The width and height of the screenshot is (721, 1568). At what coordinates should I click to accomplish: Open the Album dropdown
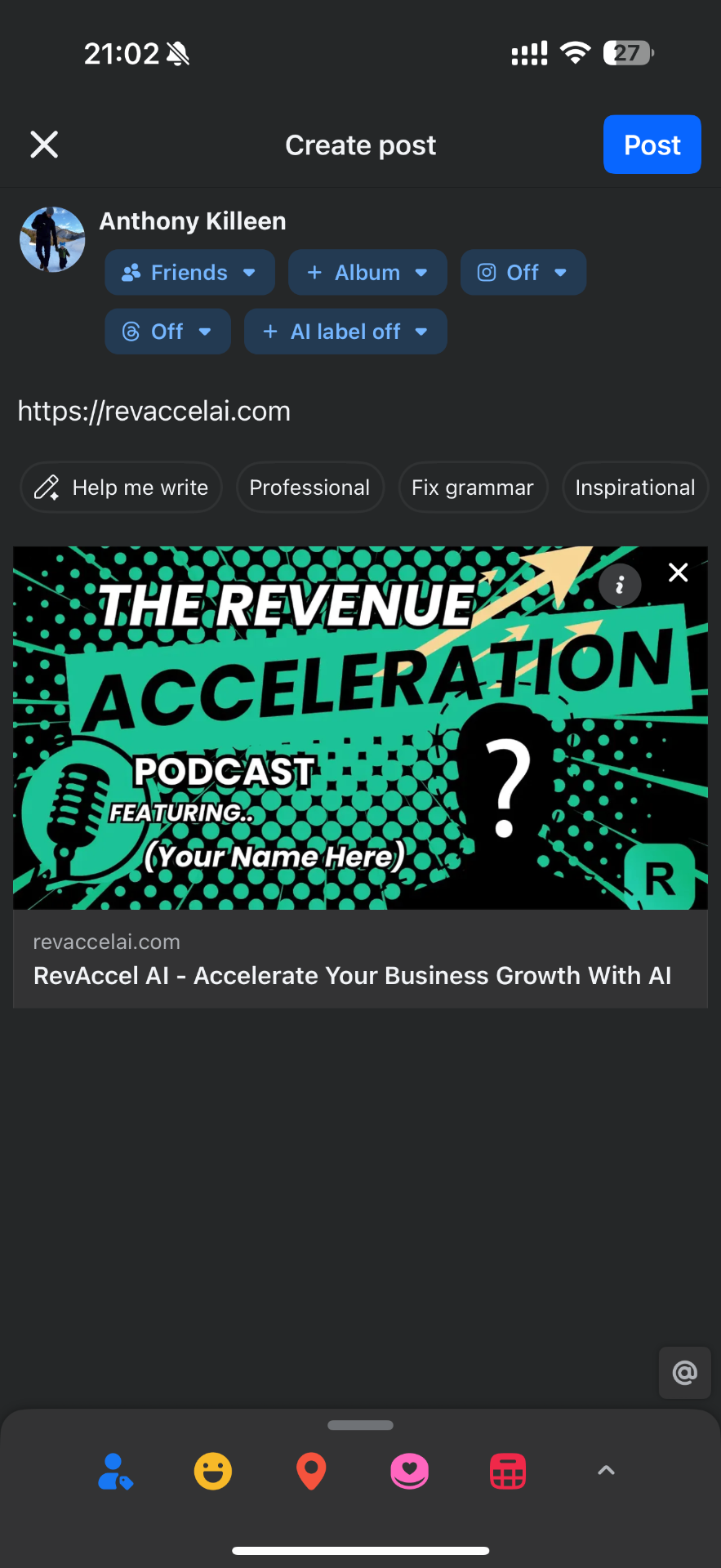point(367,272)
